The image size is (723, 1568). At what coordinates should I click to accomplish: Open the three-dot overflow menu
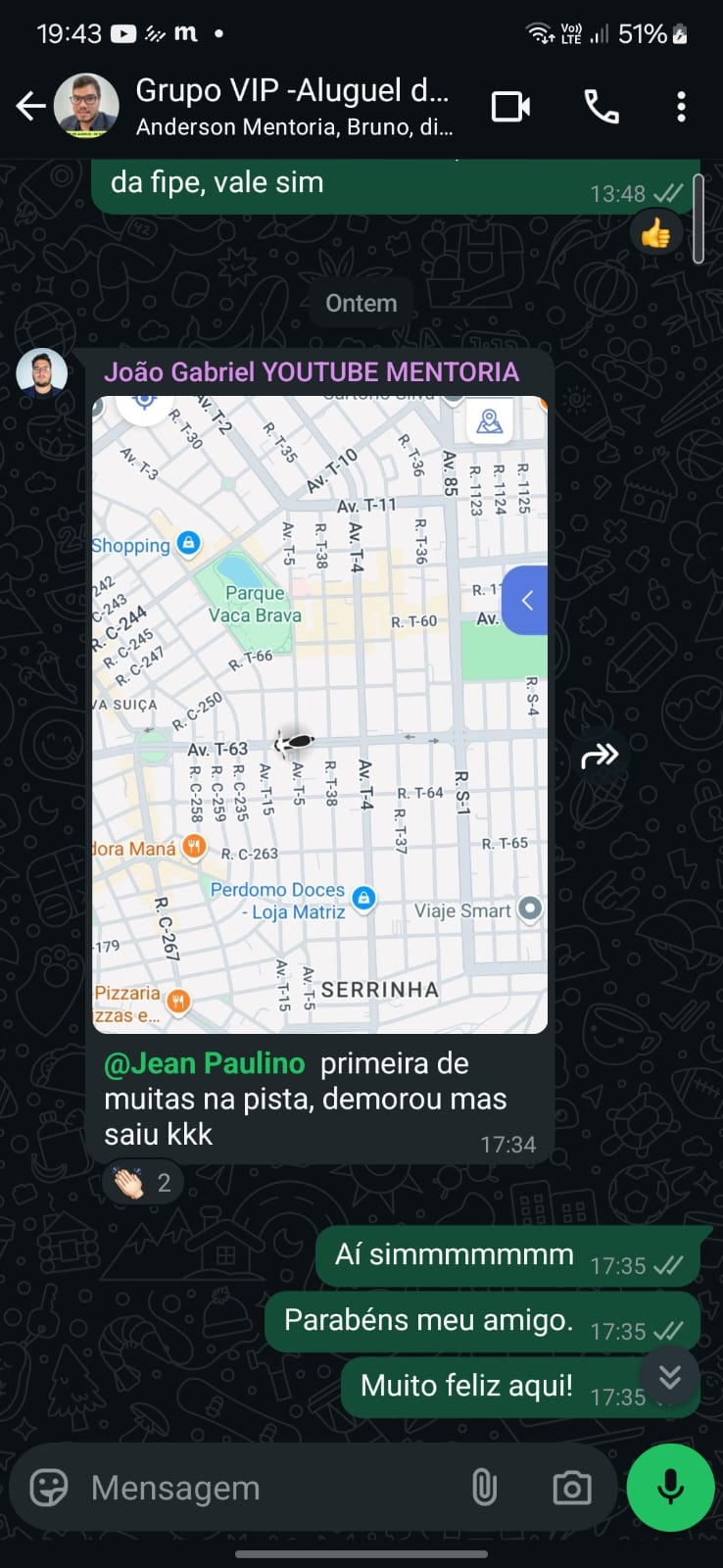point(680,107)
